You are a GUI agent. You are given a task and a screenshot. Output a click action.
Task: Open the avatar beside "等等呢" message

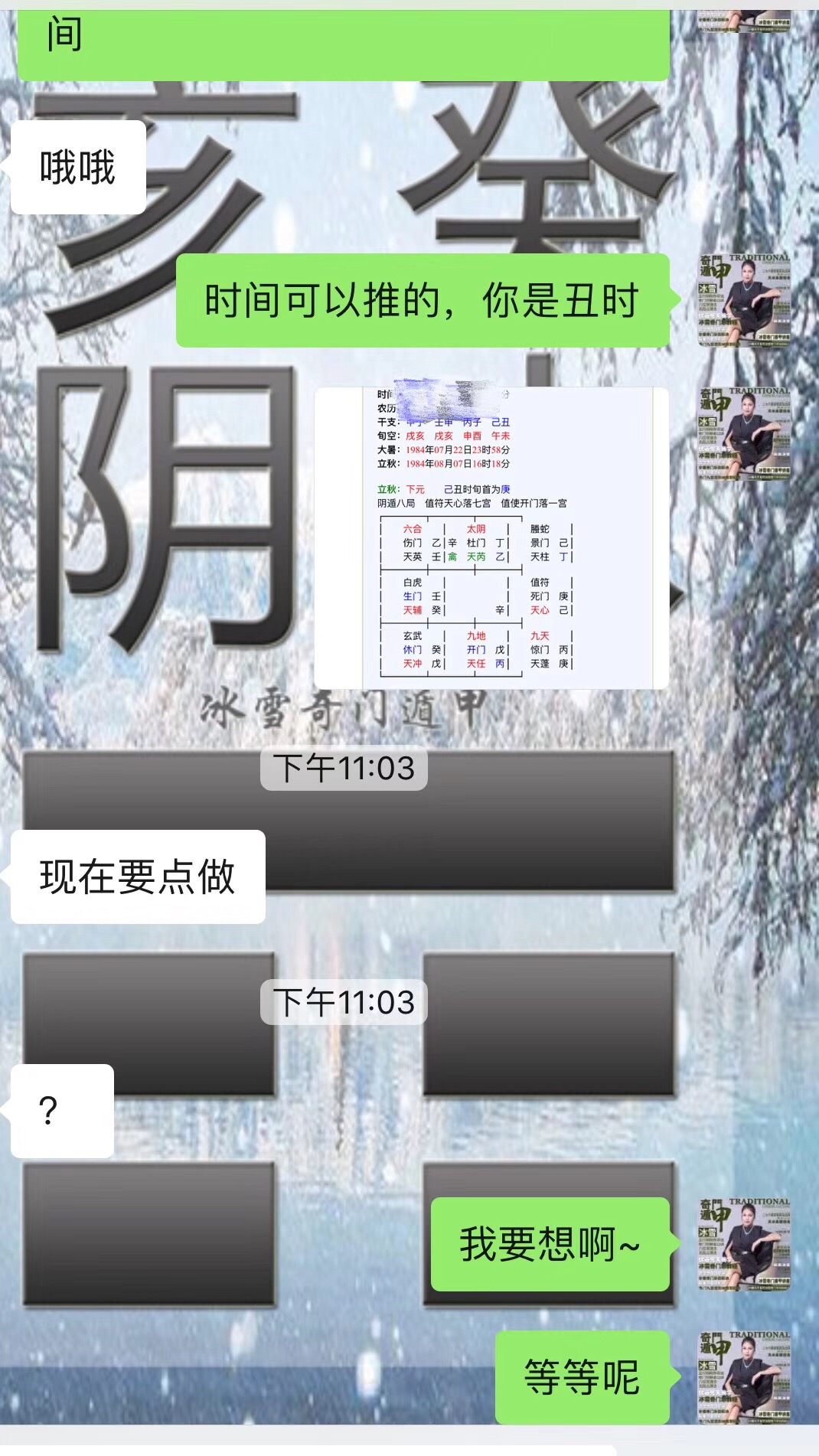click(743, 1377)
